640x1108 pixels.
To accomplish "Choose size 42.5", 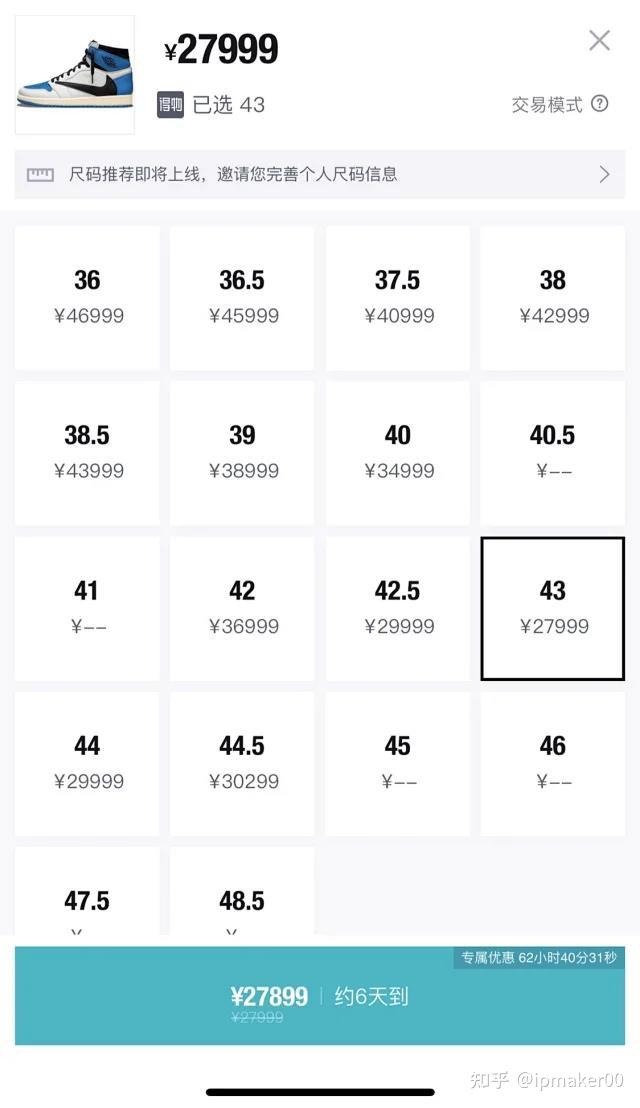I will pyautogui.click(x=398, y=608).
